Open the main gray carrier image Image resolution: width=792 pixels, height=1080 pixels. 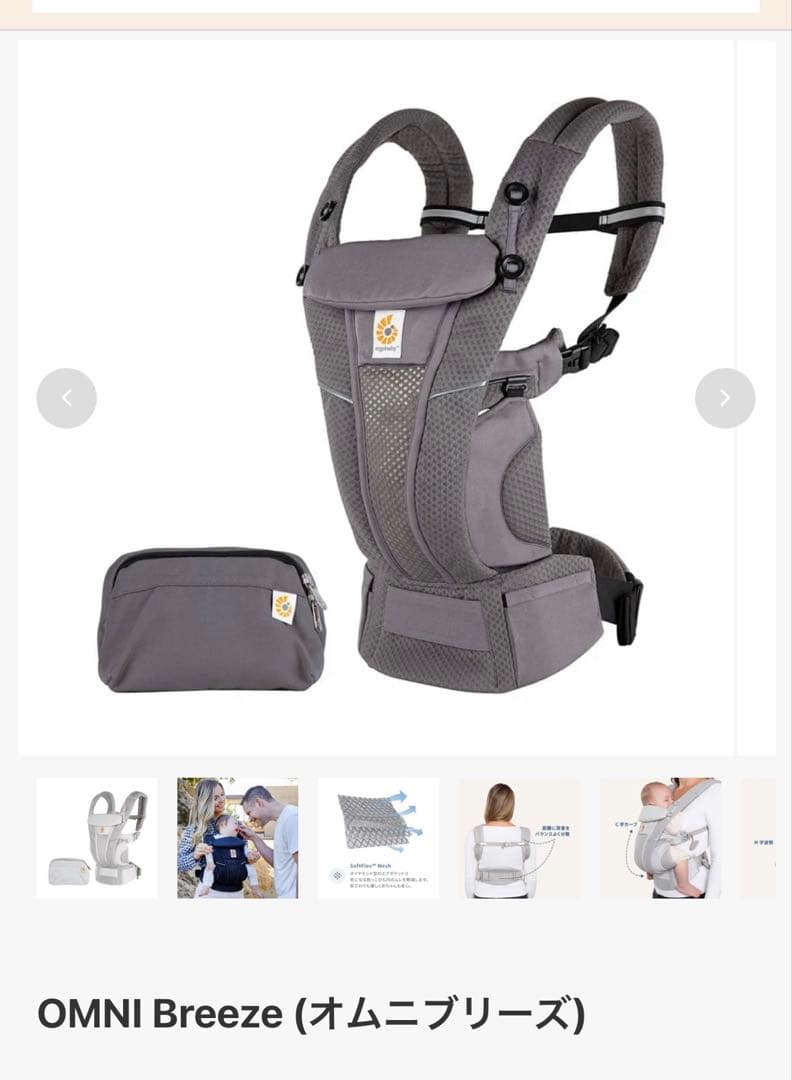[400, 400]
